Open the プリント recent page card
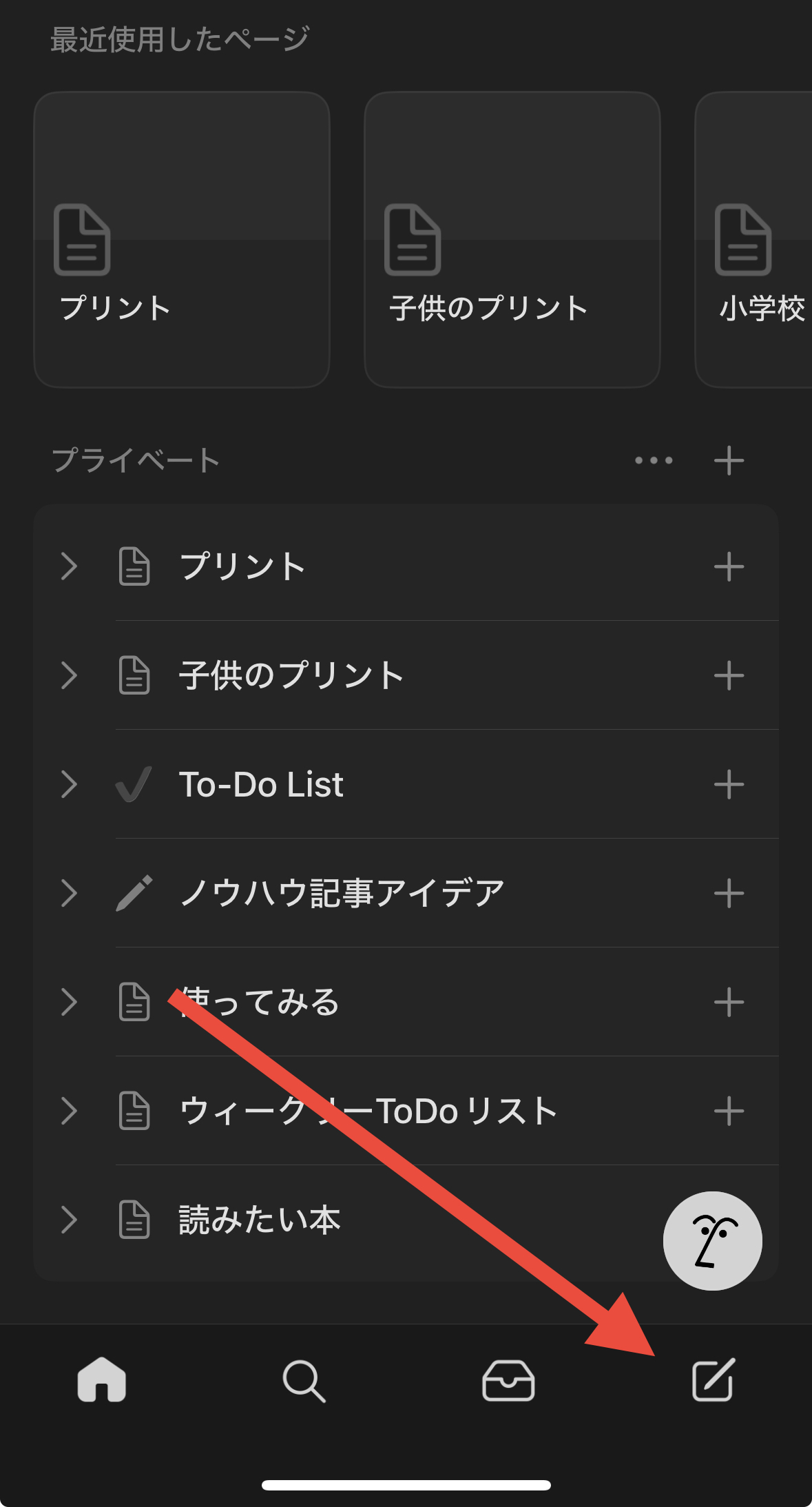Viewport: 812px width, 1507px height. tap(182, 240)
